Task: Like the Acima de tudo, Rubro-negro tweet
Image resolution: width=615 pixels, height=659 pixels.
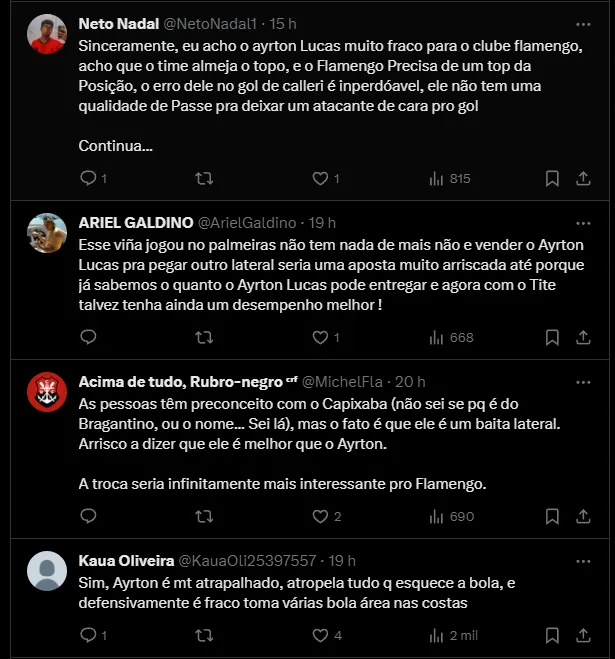Action: click(320, 517)
